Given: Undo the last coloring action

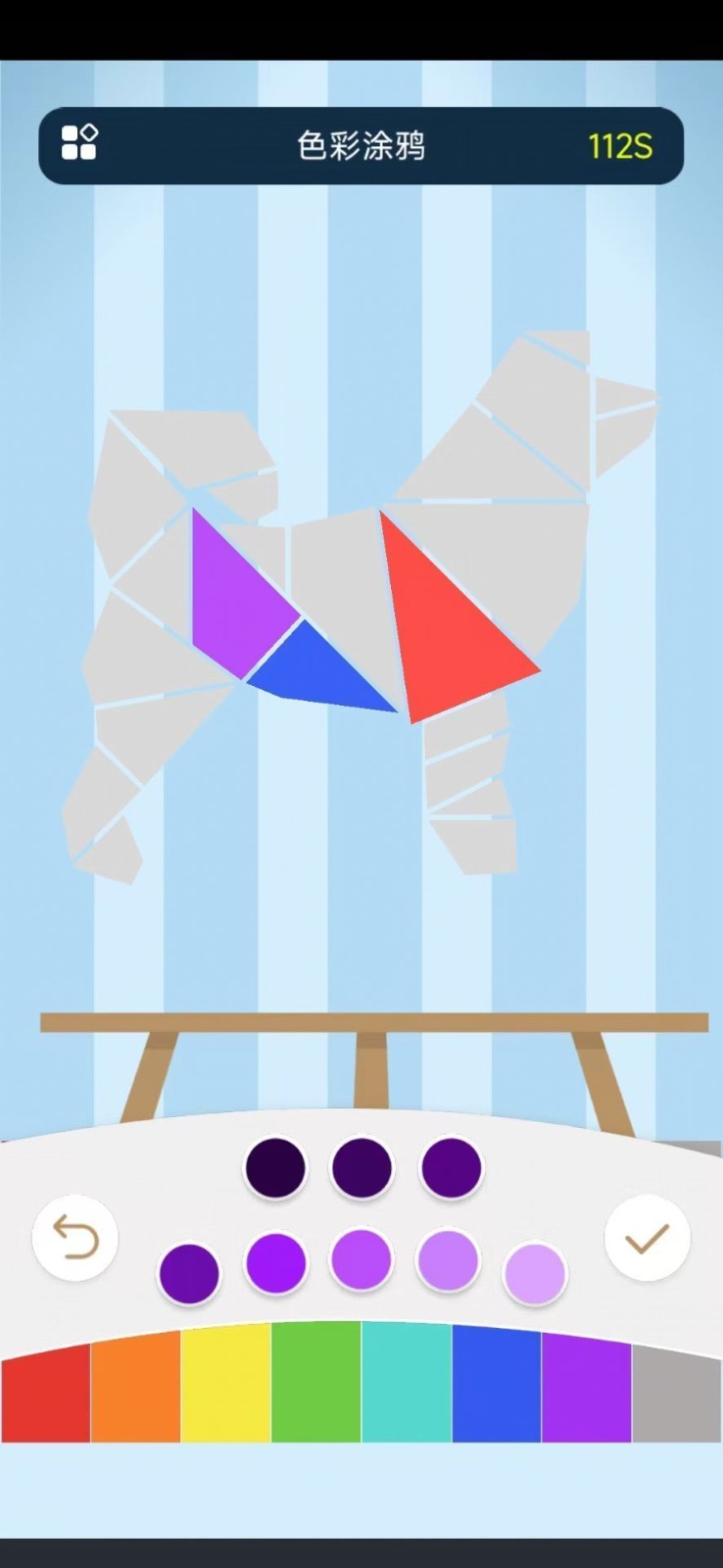Looking at the screenshot, I should point(75,1238).
